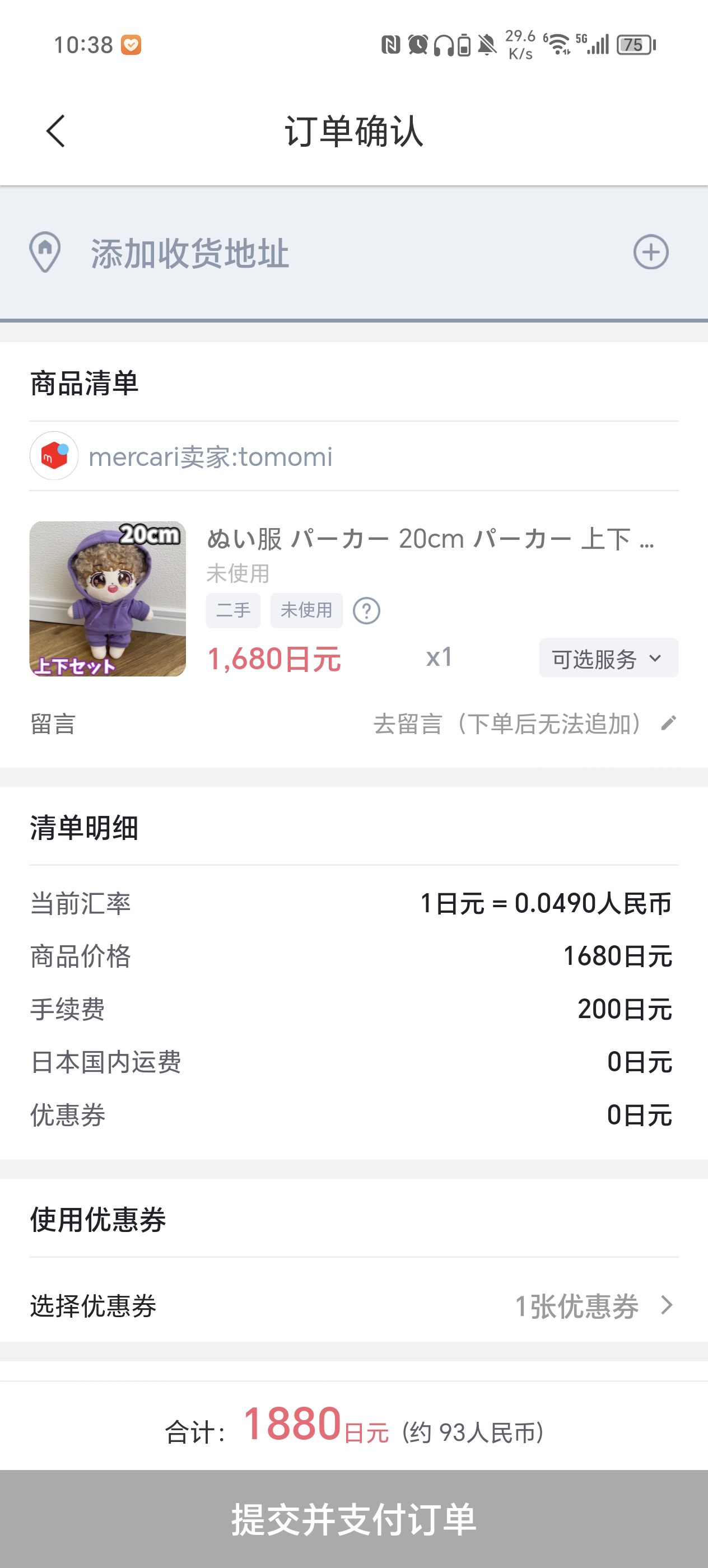Go back from order confirmation

pyautogui.click(x=56, y=131)
